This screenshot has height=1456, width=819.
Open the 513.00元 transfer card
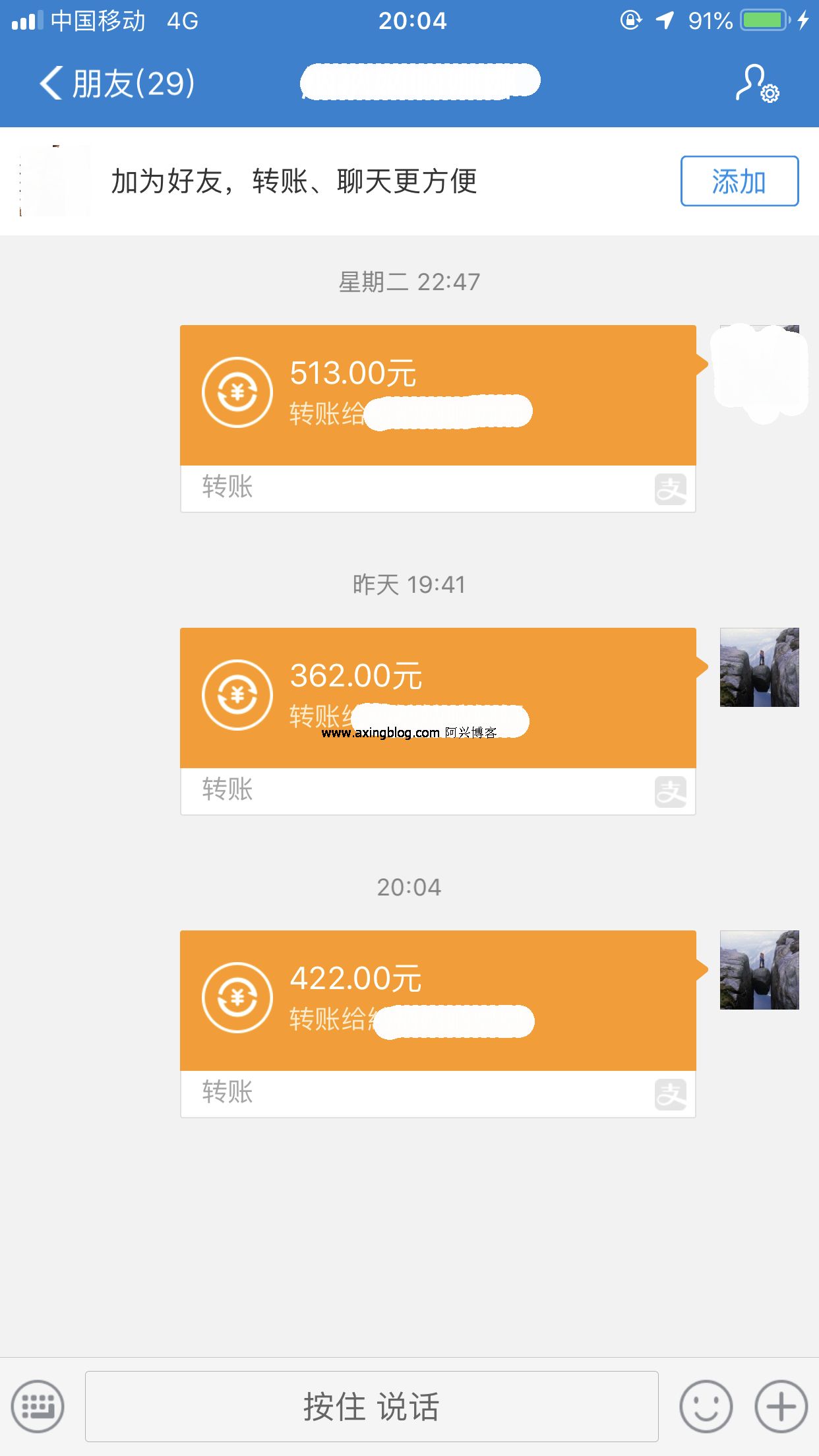438,418
